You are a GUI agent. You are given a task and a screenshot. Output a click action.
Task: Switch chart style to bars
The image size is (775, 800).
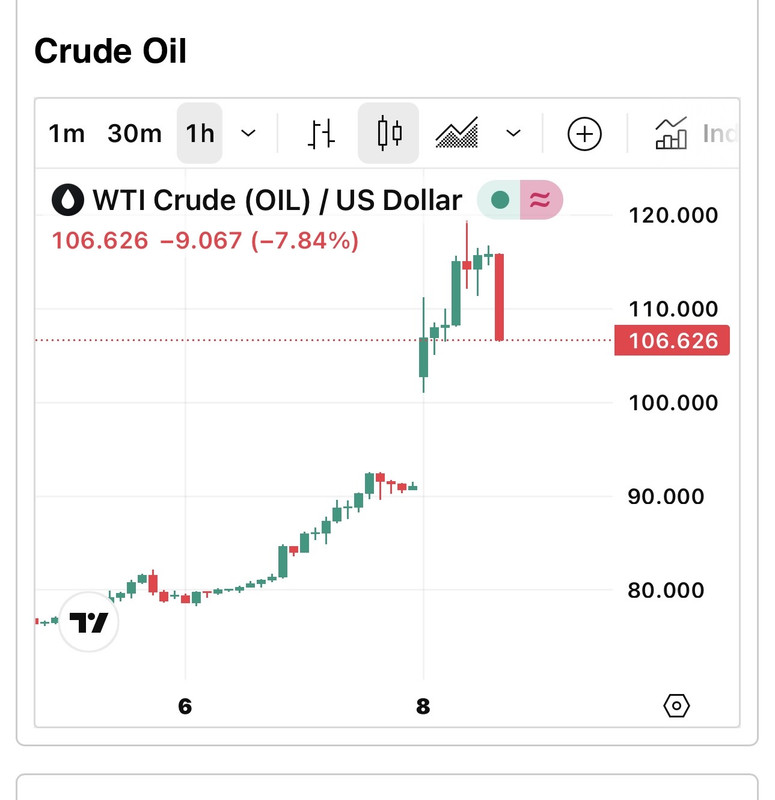(x=321, y=133)
